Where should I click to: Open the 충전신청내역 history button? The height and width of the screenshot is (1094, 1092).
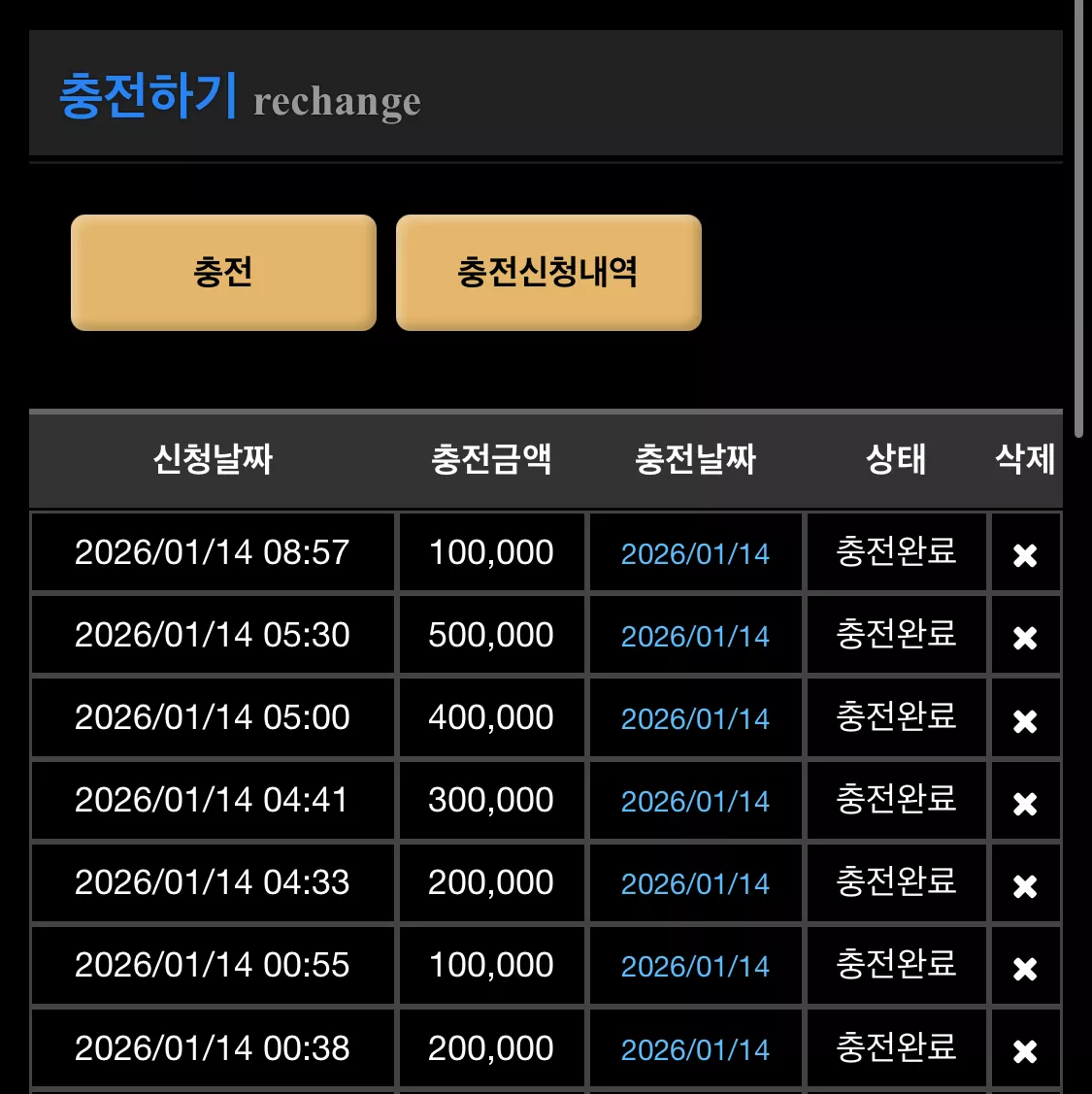coord(548,272)
